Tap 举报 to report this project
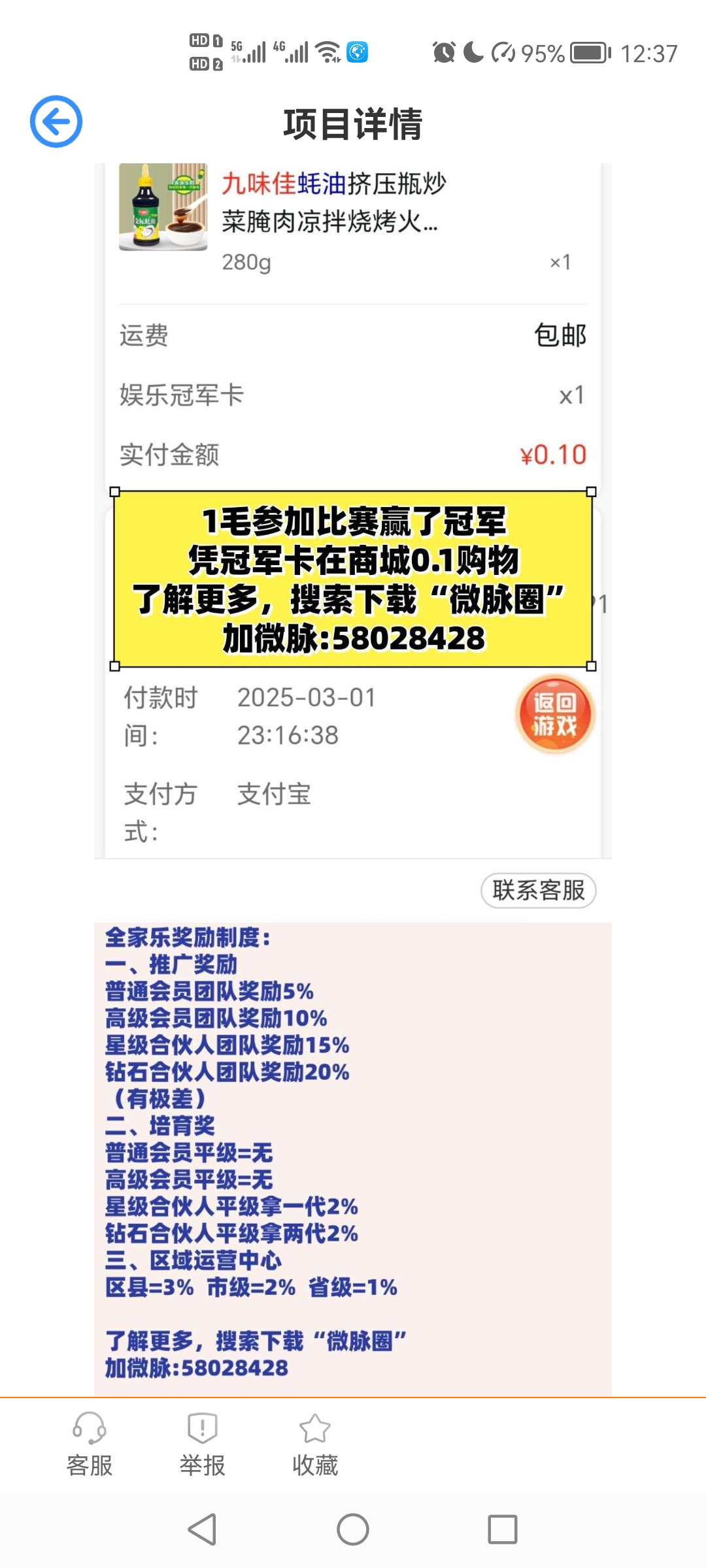This screenshot has height=1568, width=706. point(202,1444)
